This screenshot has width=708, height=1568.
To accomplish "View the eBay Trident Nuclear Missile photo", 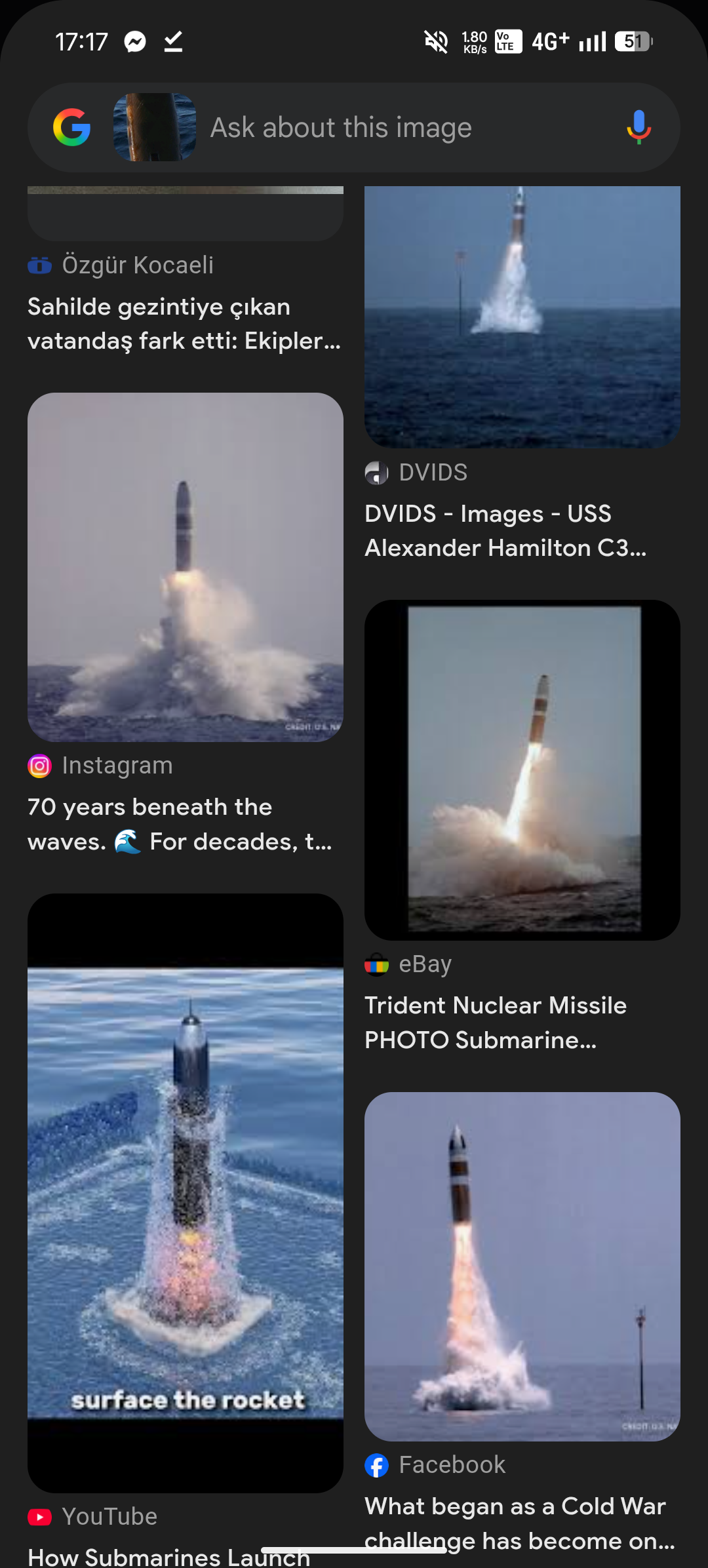I will (x=522, y=770).
